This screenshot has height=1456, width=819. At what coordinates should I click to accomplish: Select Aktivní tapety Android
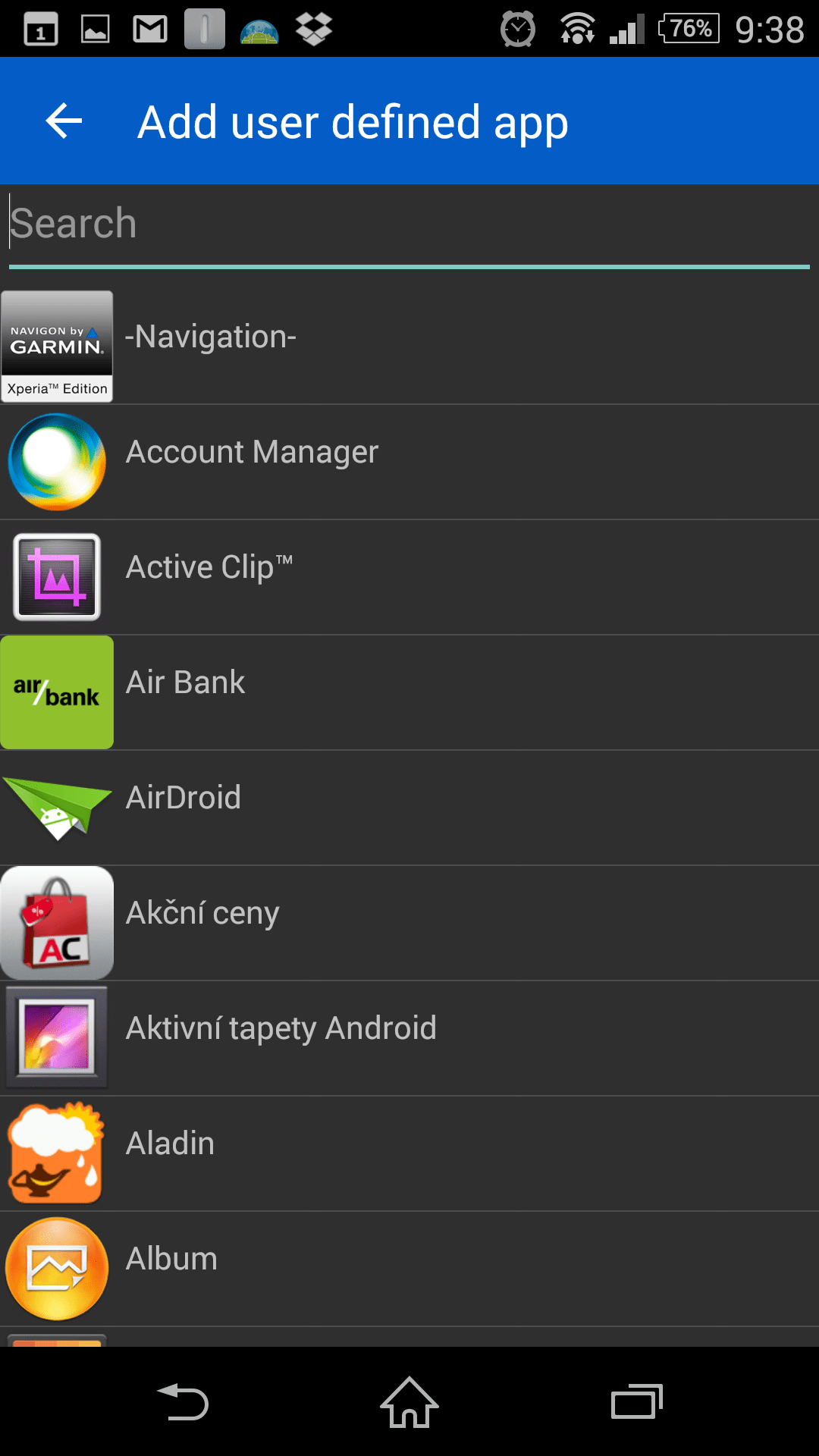coord(409,1038)
